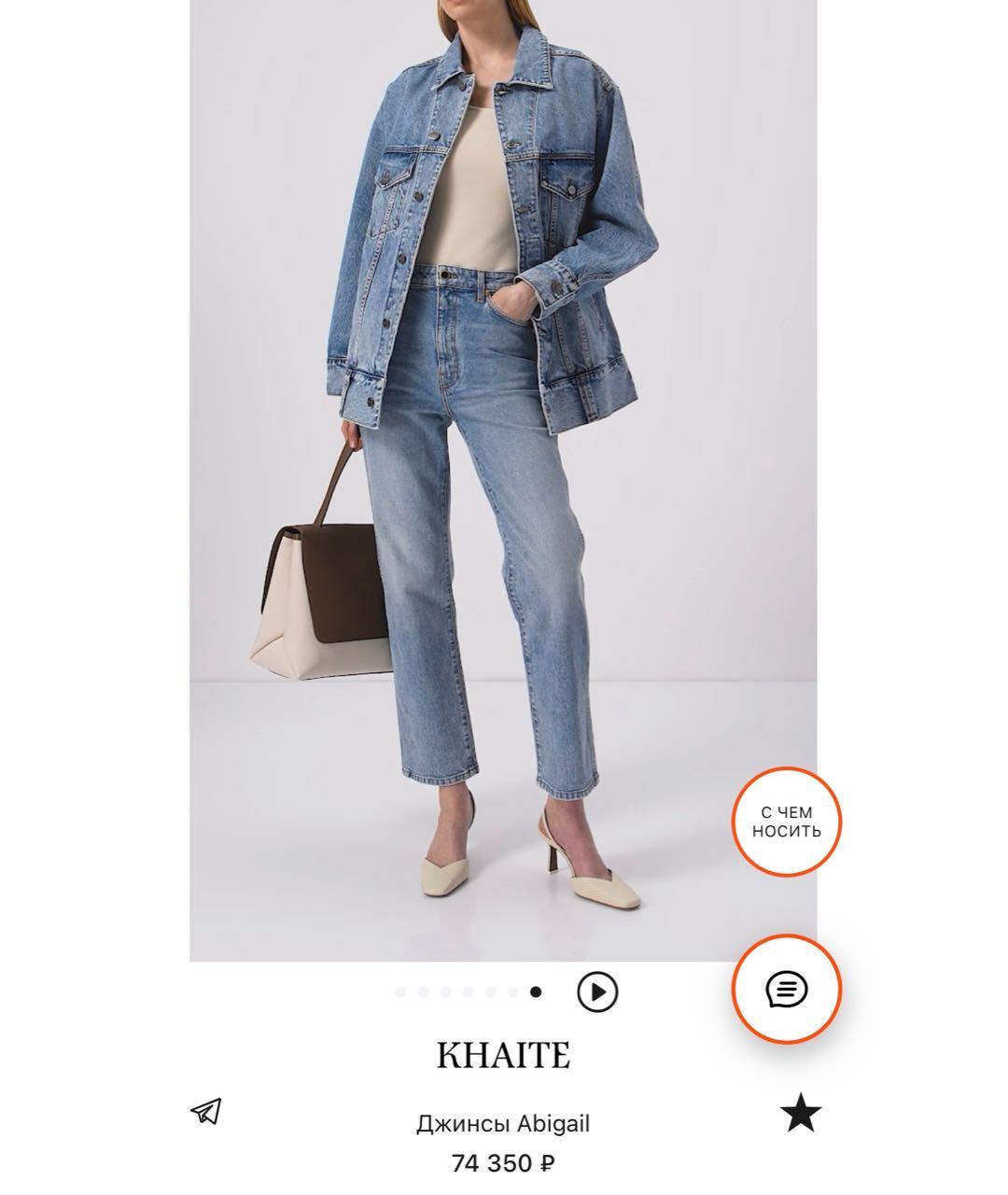Share the Abigail jeans via the paper plane
Viewport: 1008px width, 1195px height.
[x=206, y=1111]
